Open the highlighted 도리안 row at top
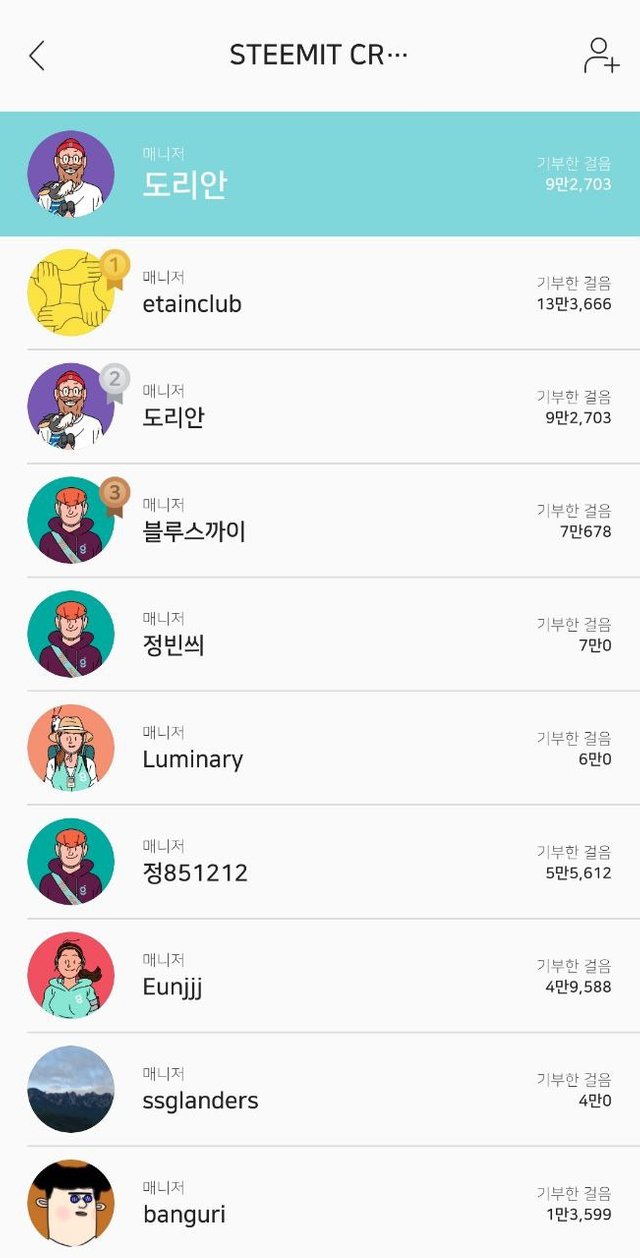This screenshot has width=640, height=1258. coord(320,174)
